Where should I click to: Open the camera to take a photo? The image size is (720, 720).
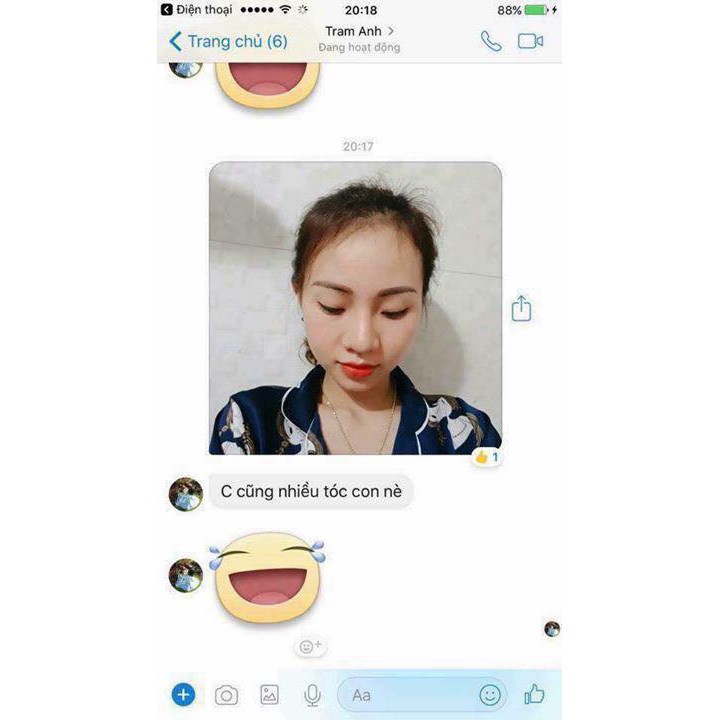(x=227, y=694)
